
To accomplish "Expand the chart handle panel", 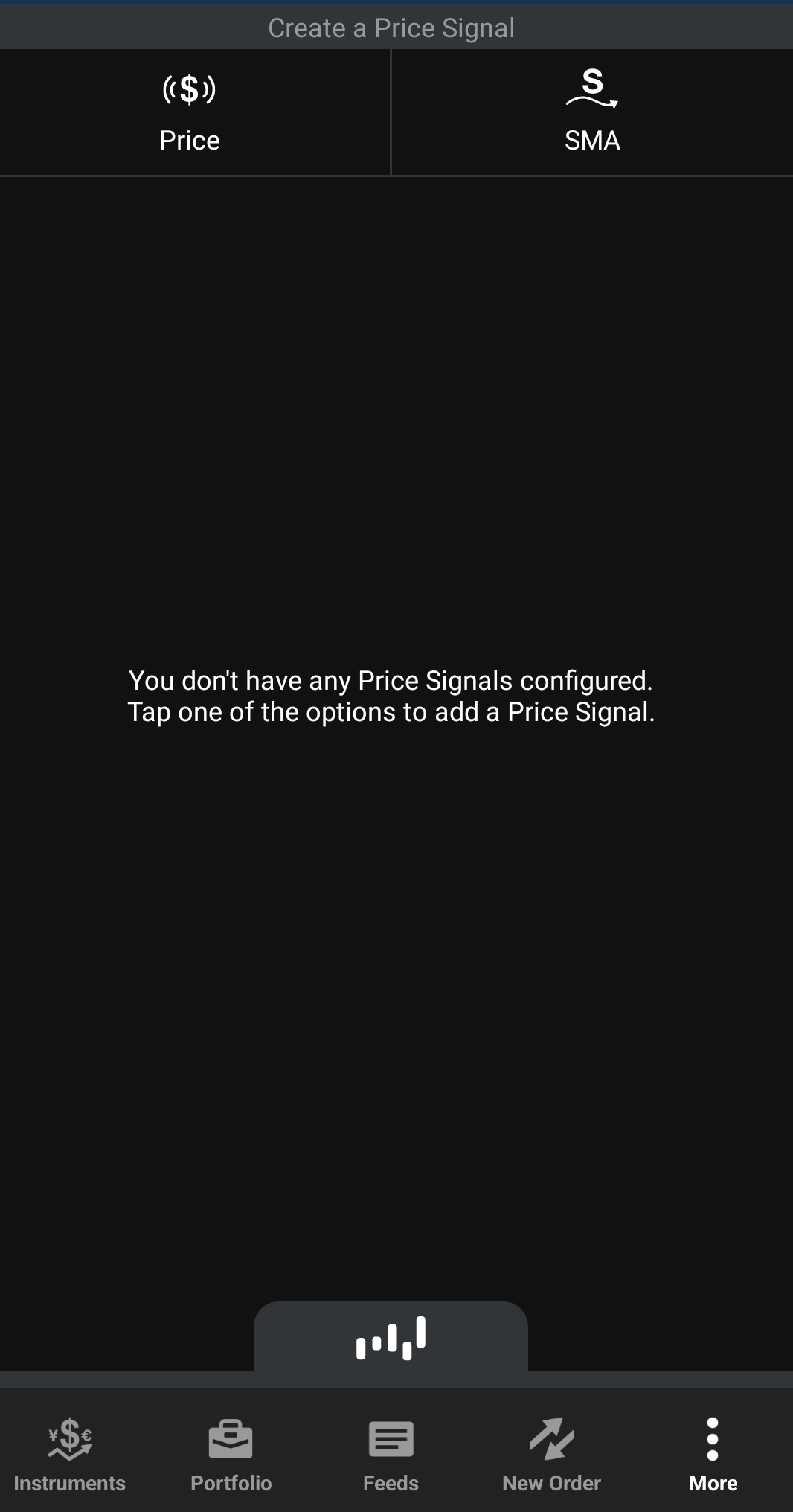I will (391, 1336).
